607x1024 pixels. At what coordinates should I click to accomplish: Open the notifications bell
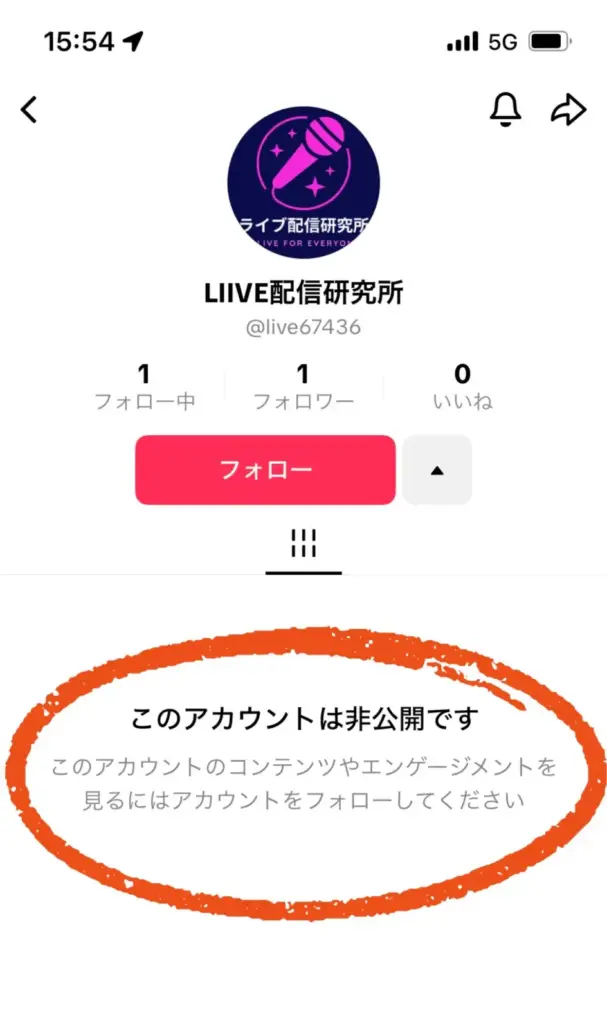505,110
